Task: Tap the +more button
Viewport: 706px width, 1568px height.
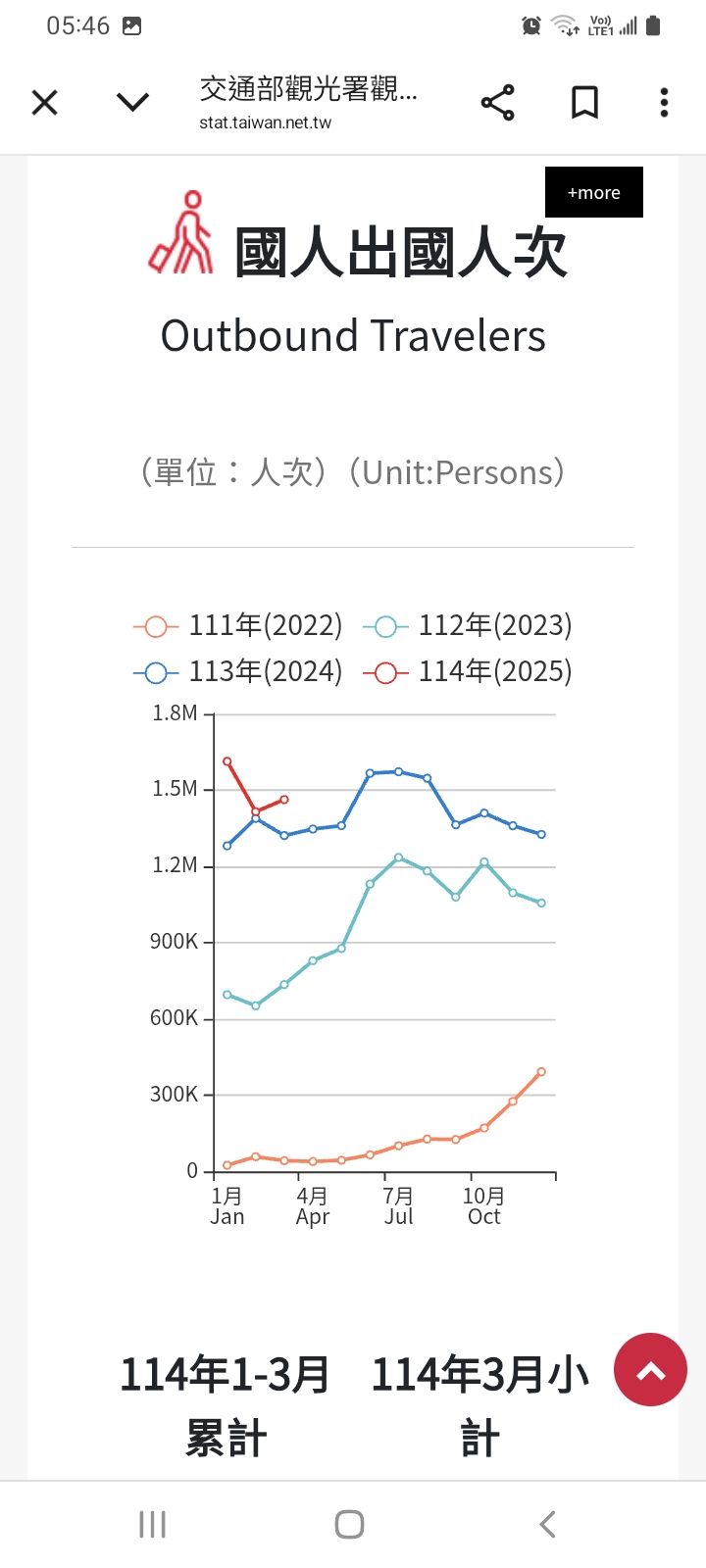Action: coord(594,192)
